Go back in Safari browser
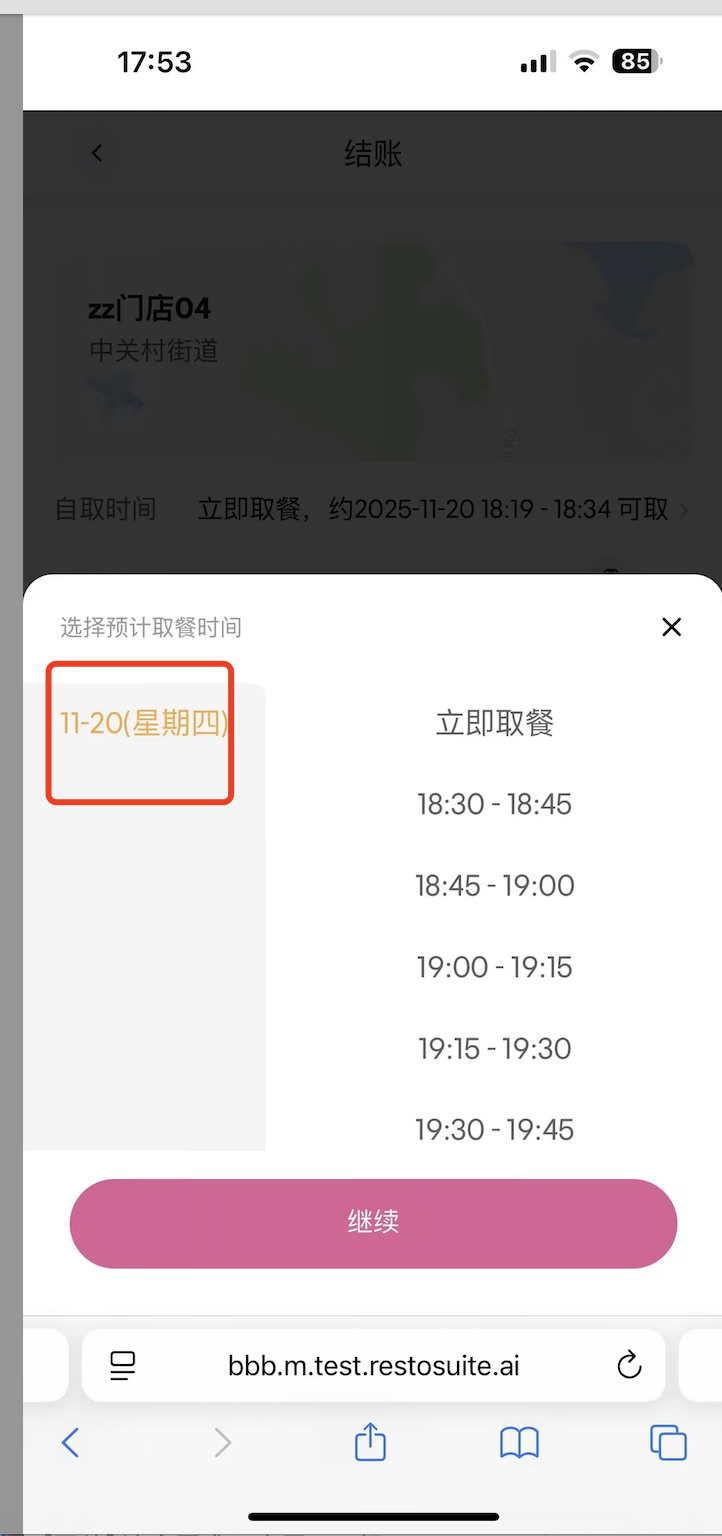The width and height of the screenshot is (722, 1536). click(x=70, y=1442)
